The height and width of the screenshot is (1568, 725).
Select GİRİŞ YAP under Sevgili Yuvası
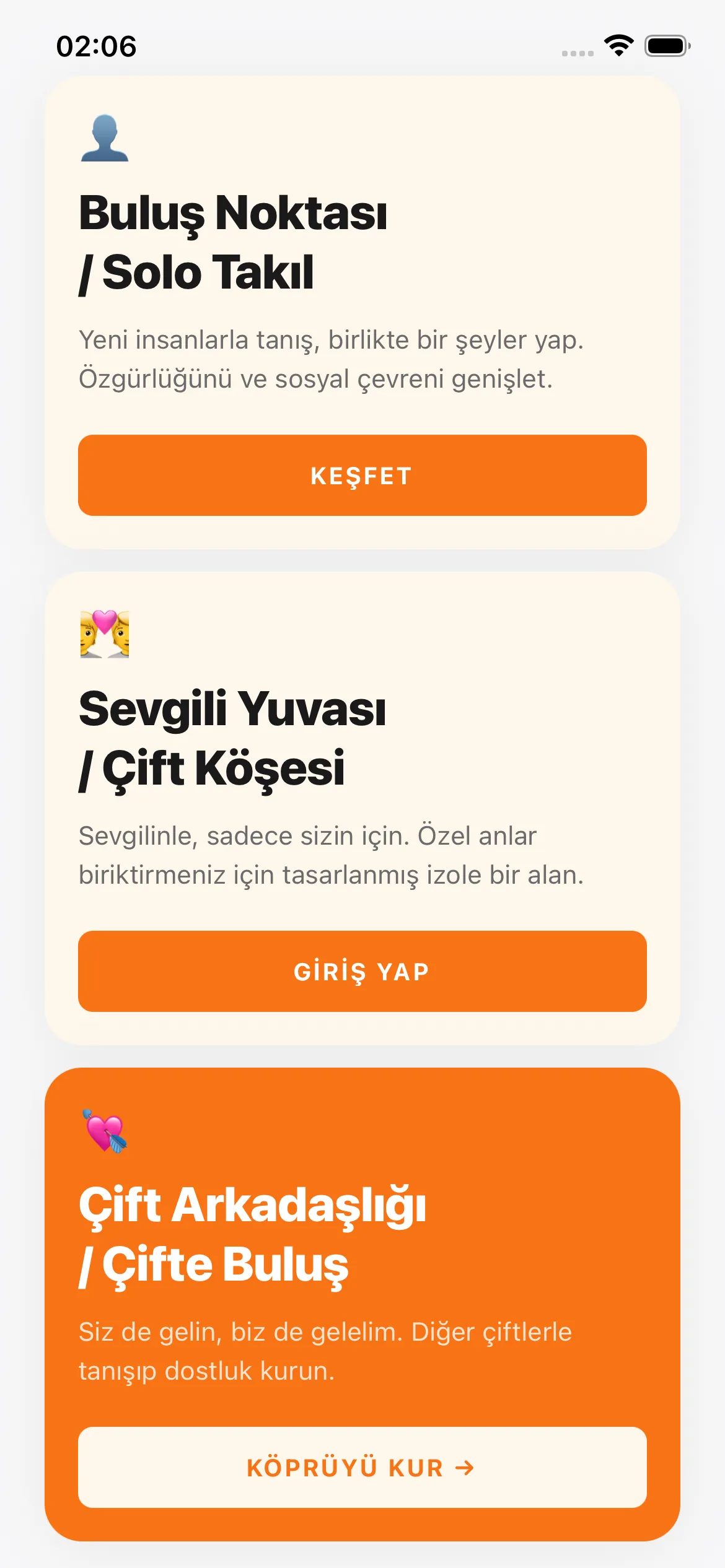pos(362,971)
